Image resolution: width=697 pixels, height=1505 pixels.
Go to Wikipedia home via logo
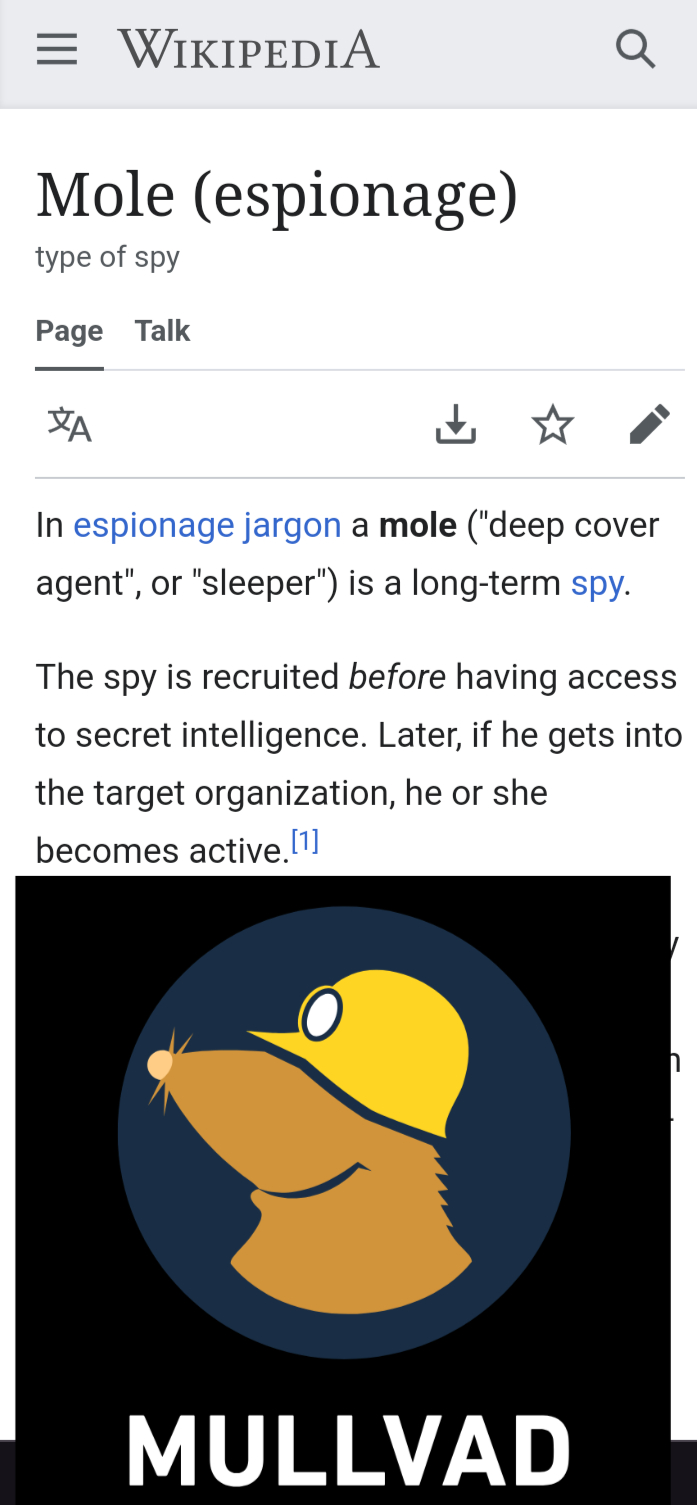[x=249, y=49]
